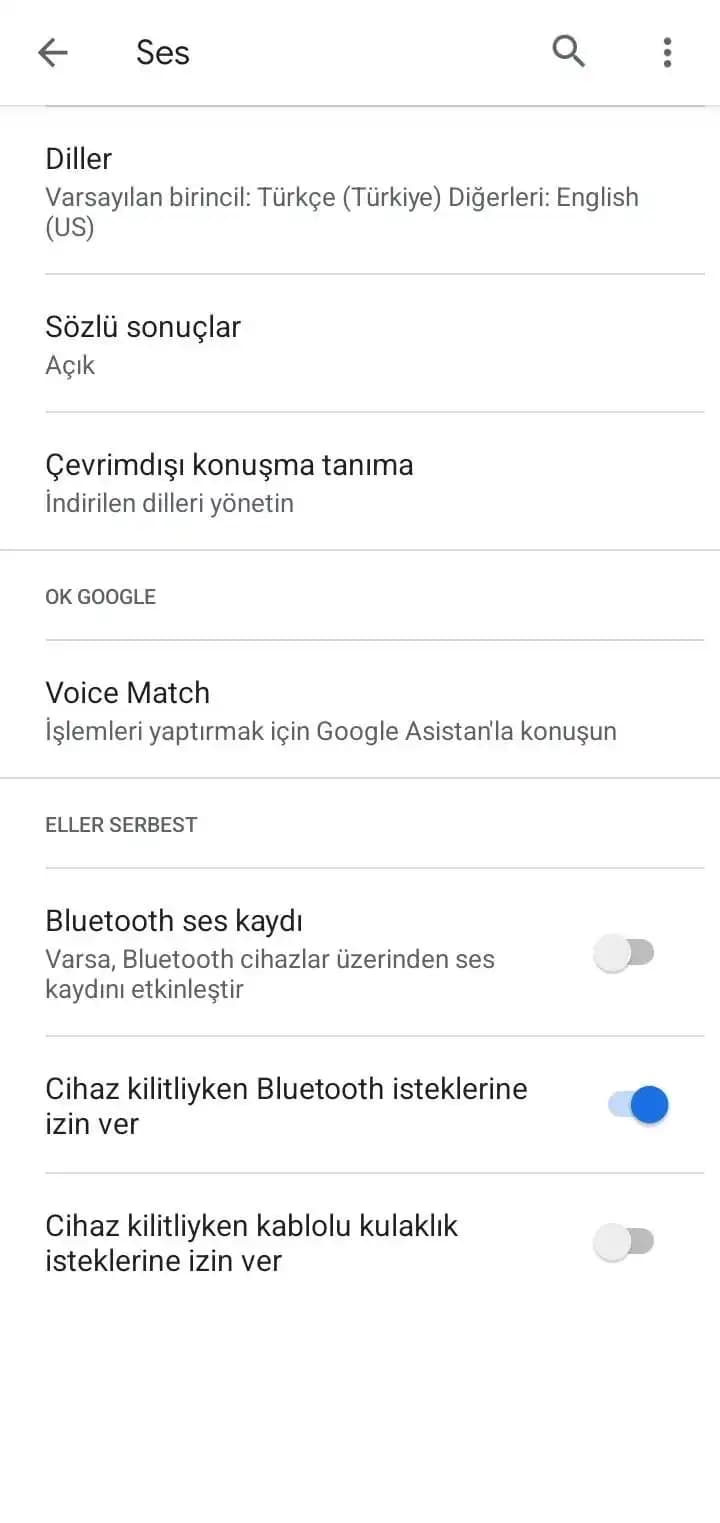The width and height of the screenshot is (720, 1523).
Task: Tap the ELLER SERBEST section header
Action: coord(121,824)
